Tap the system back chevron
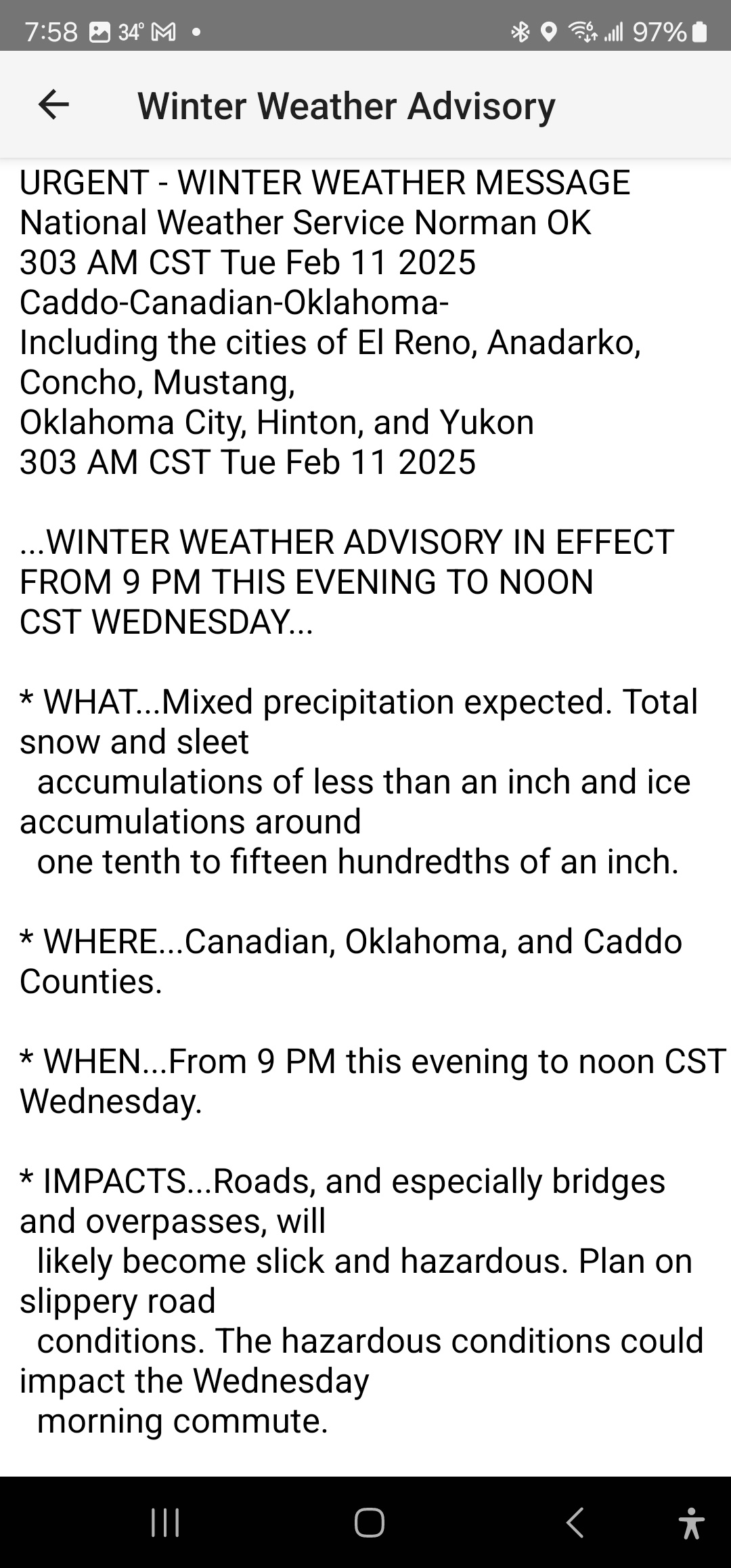The height and width of the screenshot is (1568, 731). pyautogui.click(x=575, y=1523)
